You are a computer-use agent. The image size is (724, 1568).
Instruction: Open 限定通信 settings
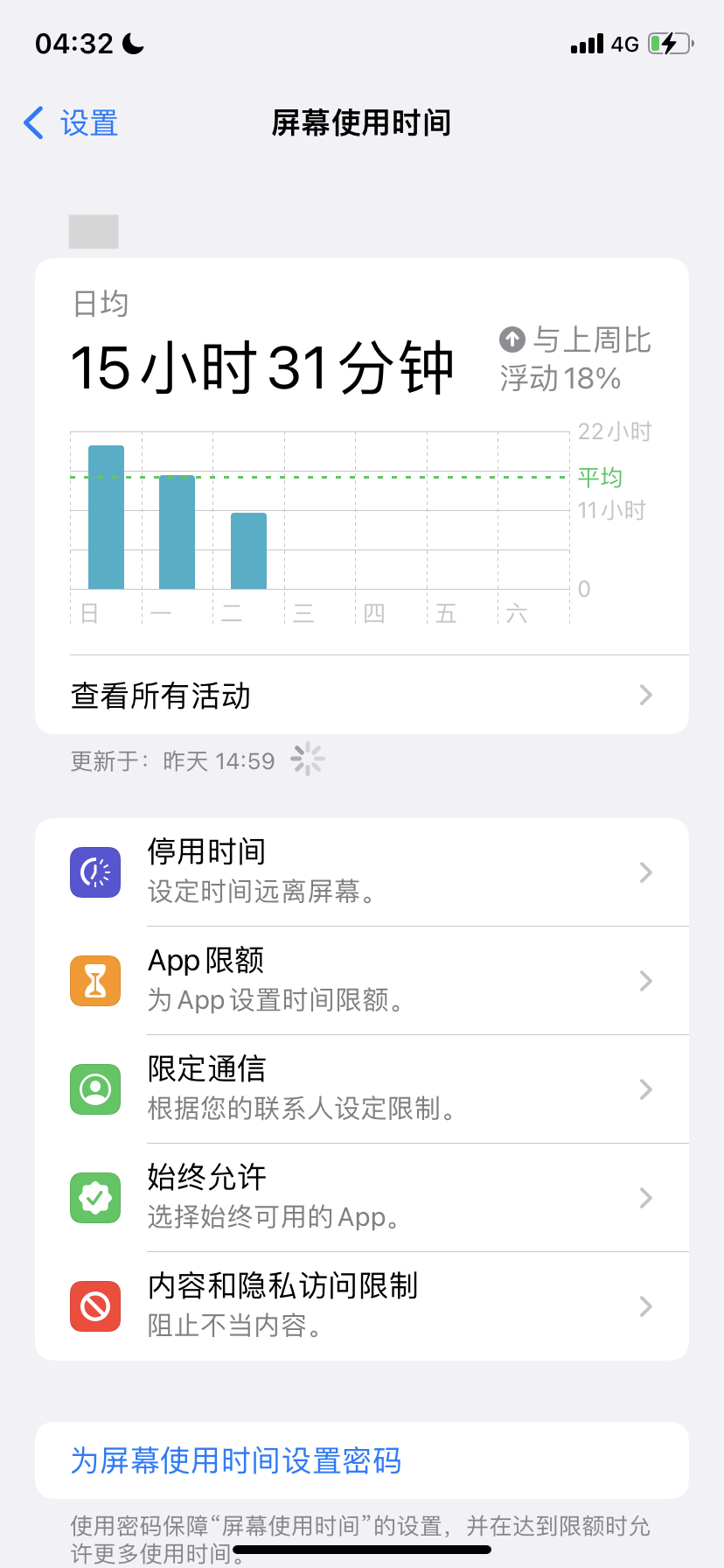tap(361, 1088)
